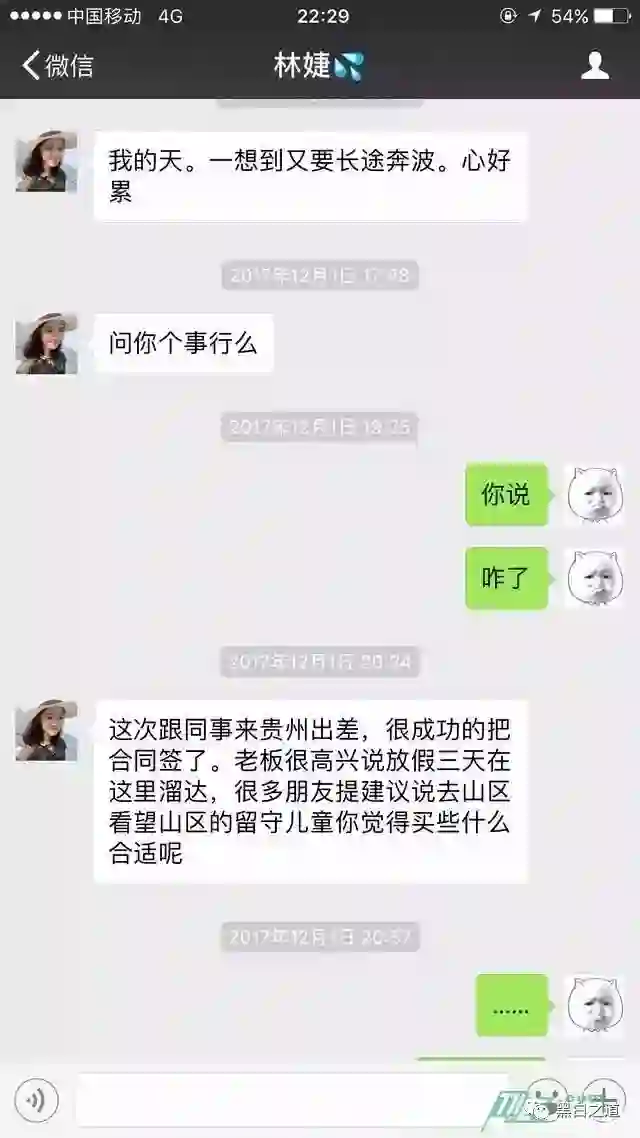Image resolution: width=640 pixels, height=1138 pixels.
Task: Open the chat info profile icon
Action: pos(596,66)
